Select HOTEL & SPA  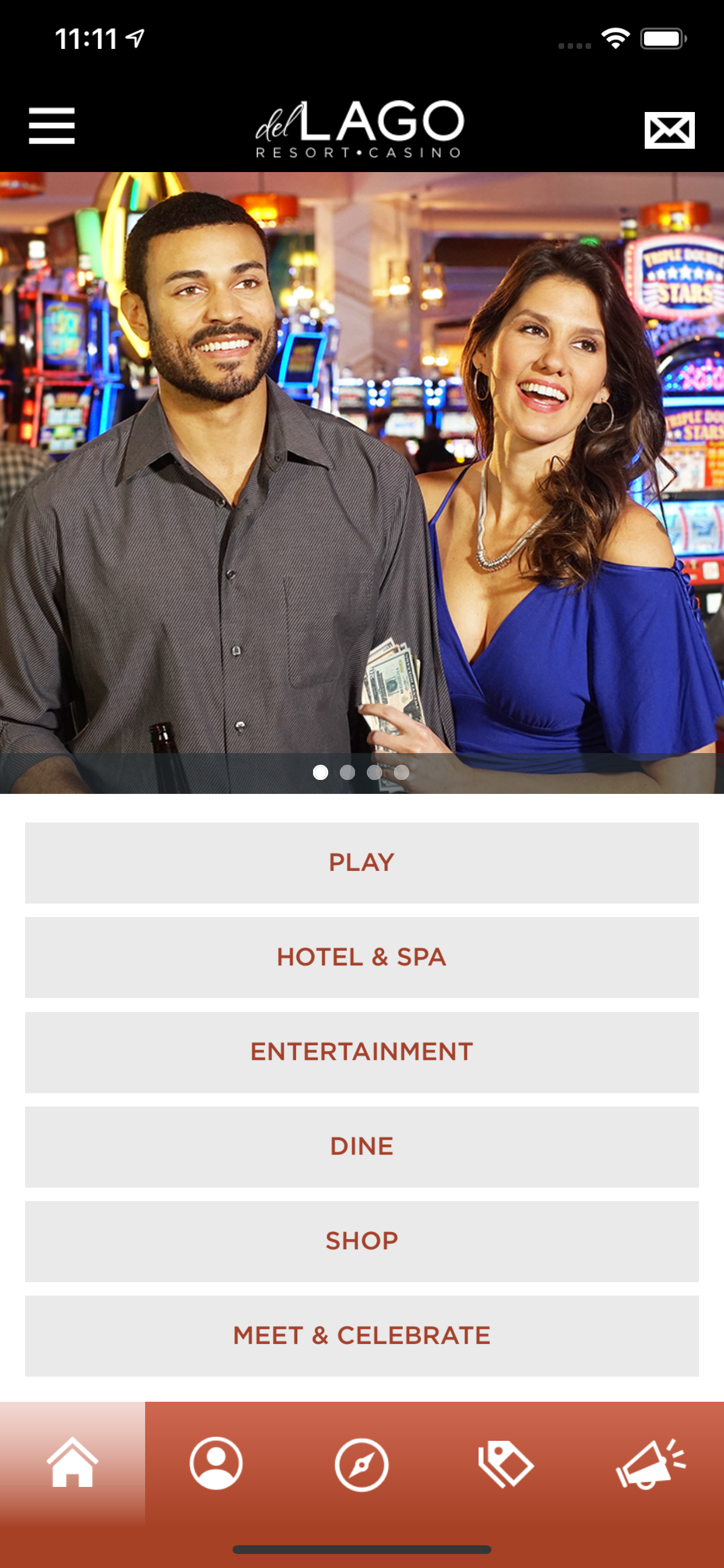click(x=362, y=957)
